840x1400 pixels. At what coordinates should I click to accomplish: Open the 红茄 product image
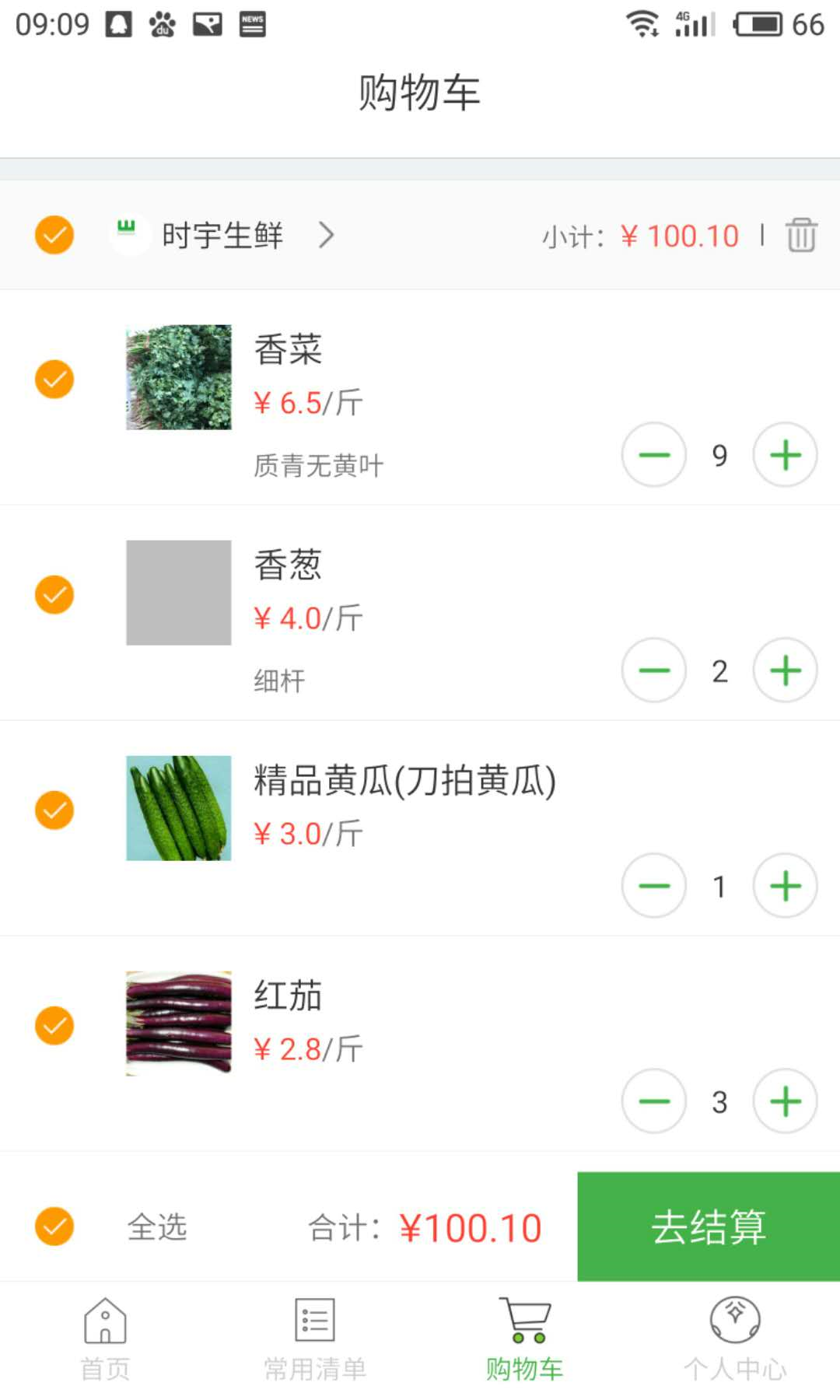[179, 1024]
